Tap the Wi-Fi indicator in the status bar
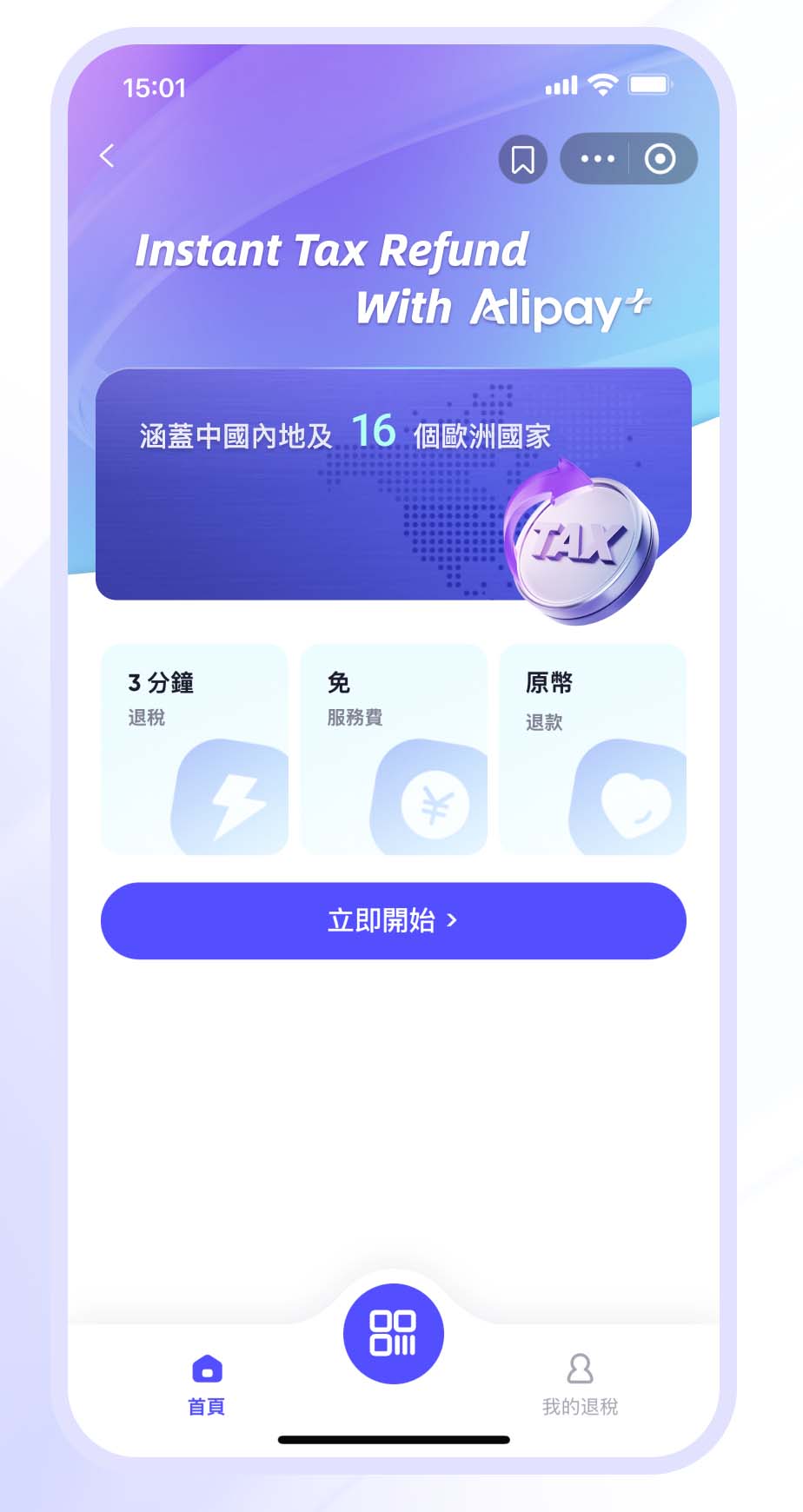 point(603,86)
